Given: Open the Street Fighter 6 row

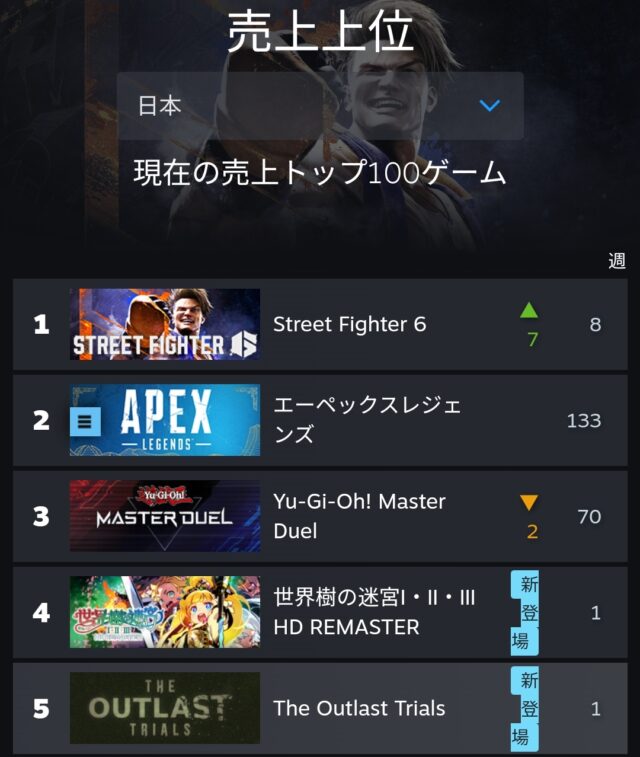Looking at the screenshot, I should point(349,325).
